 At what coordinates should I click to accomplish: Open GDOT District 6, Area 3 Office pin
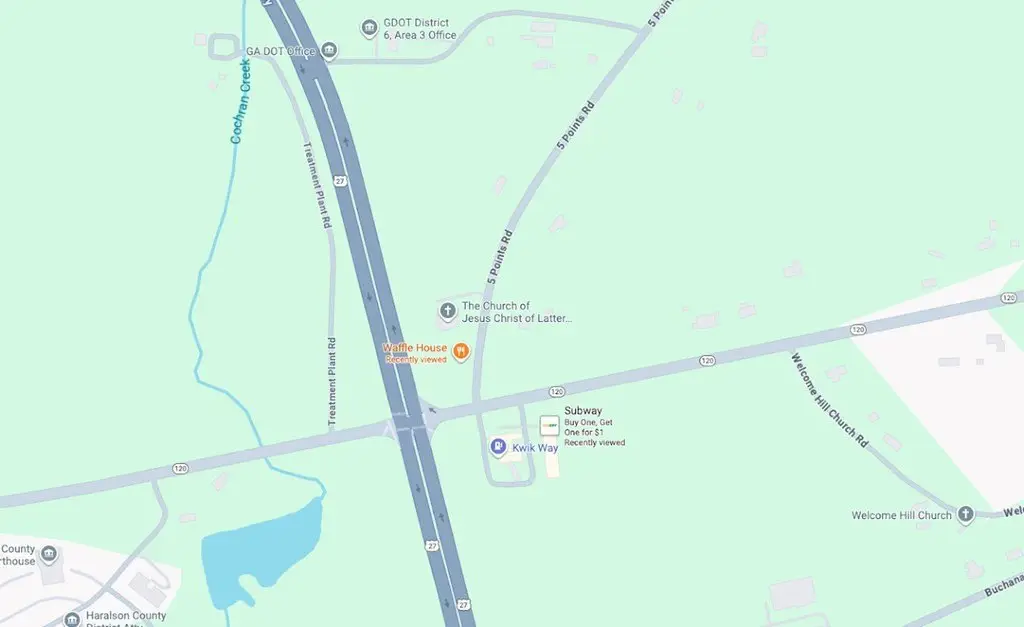[x=369, y=28]
